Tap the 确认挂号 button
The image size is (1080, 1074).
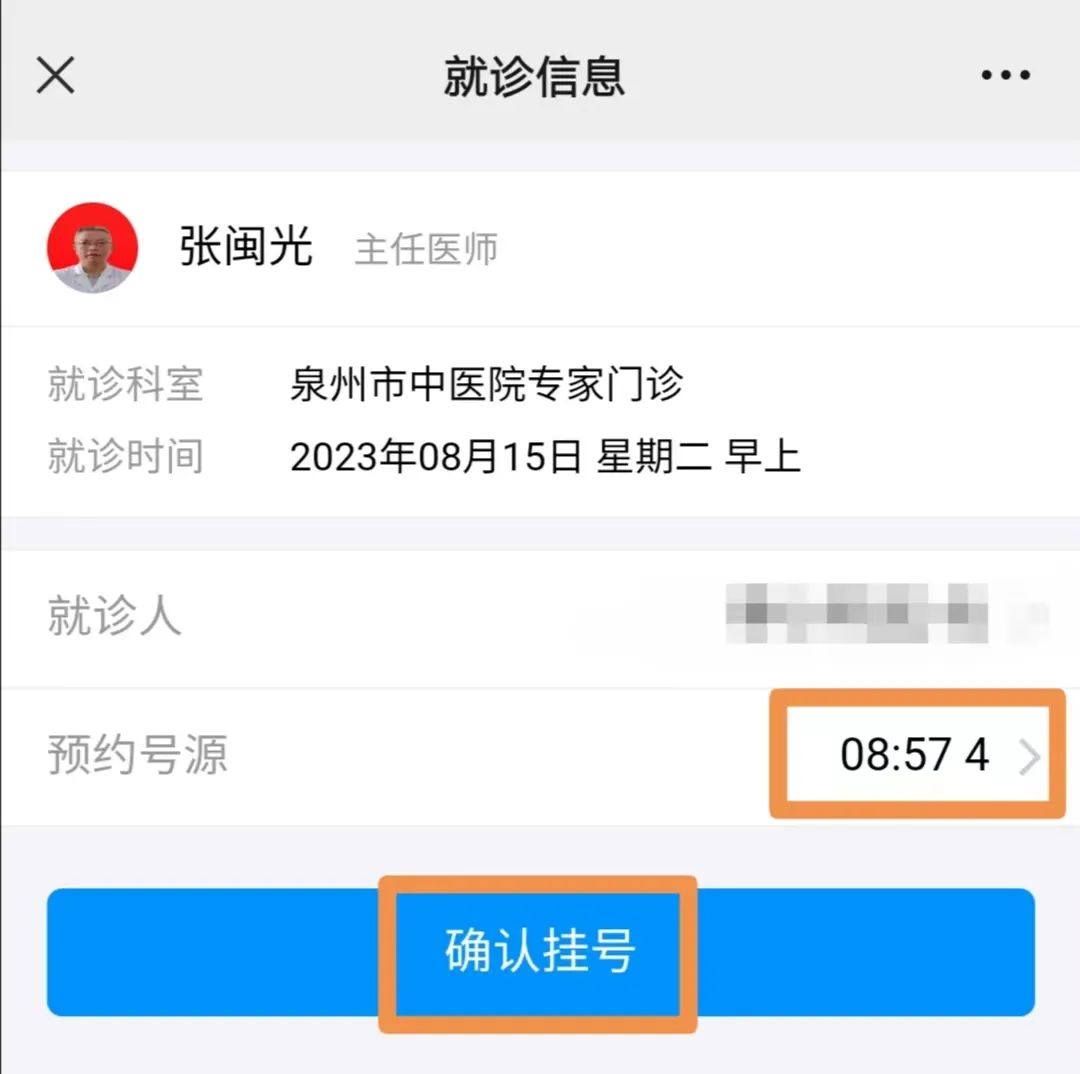[x=540, y=951]
